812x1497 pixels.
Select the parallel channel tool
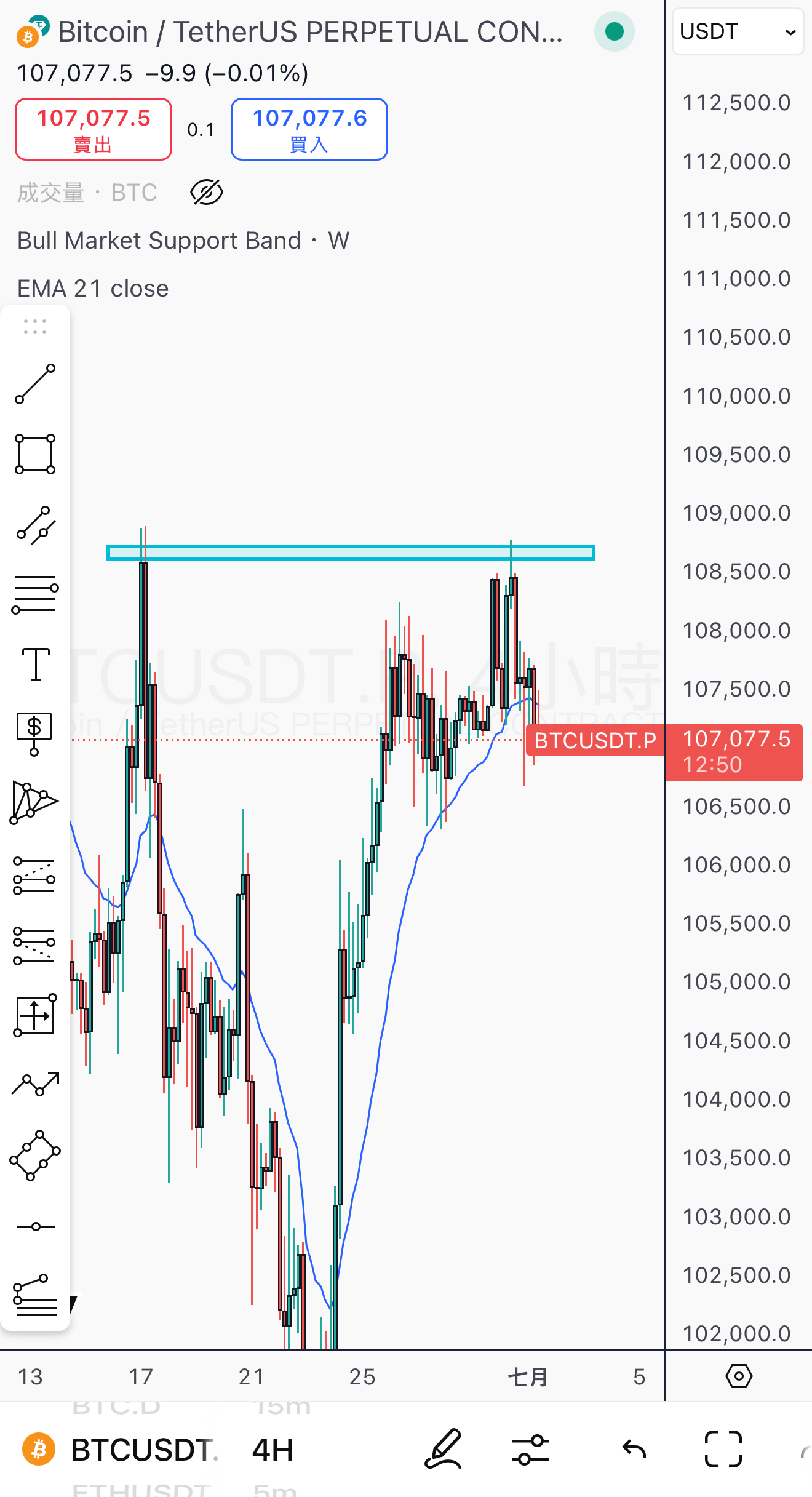[x=35, y=525]
